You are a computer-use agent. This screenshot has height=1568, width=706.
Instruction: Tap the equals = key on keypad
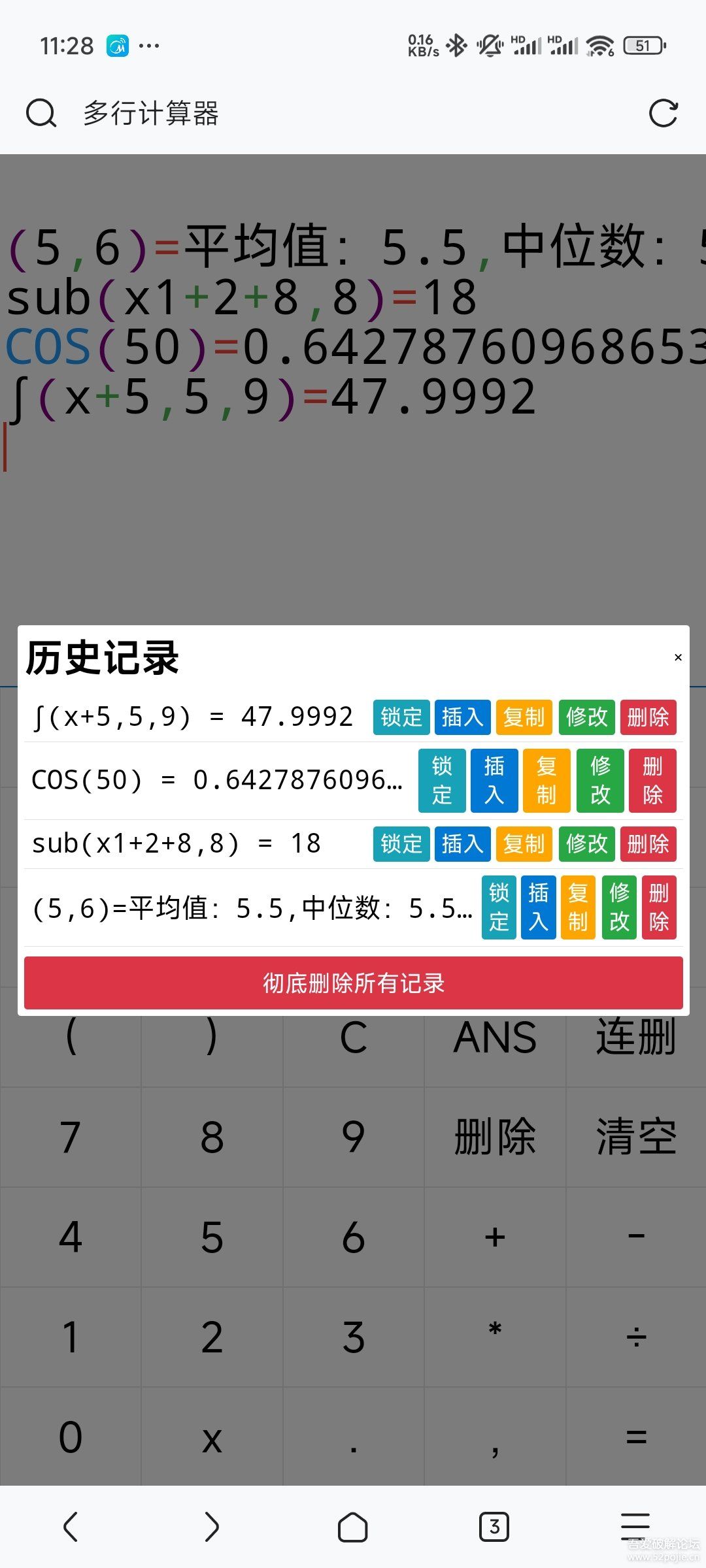point(635,1435)
